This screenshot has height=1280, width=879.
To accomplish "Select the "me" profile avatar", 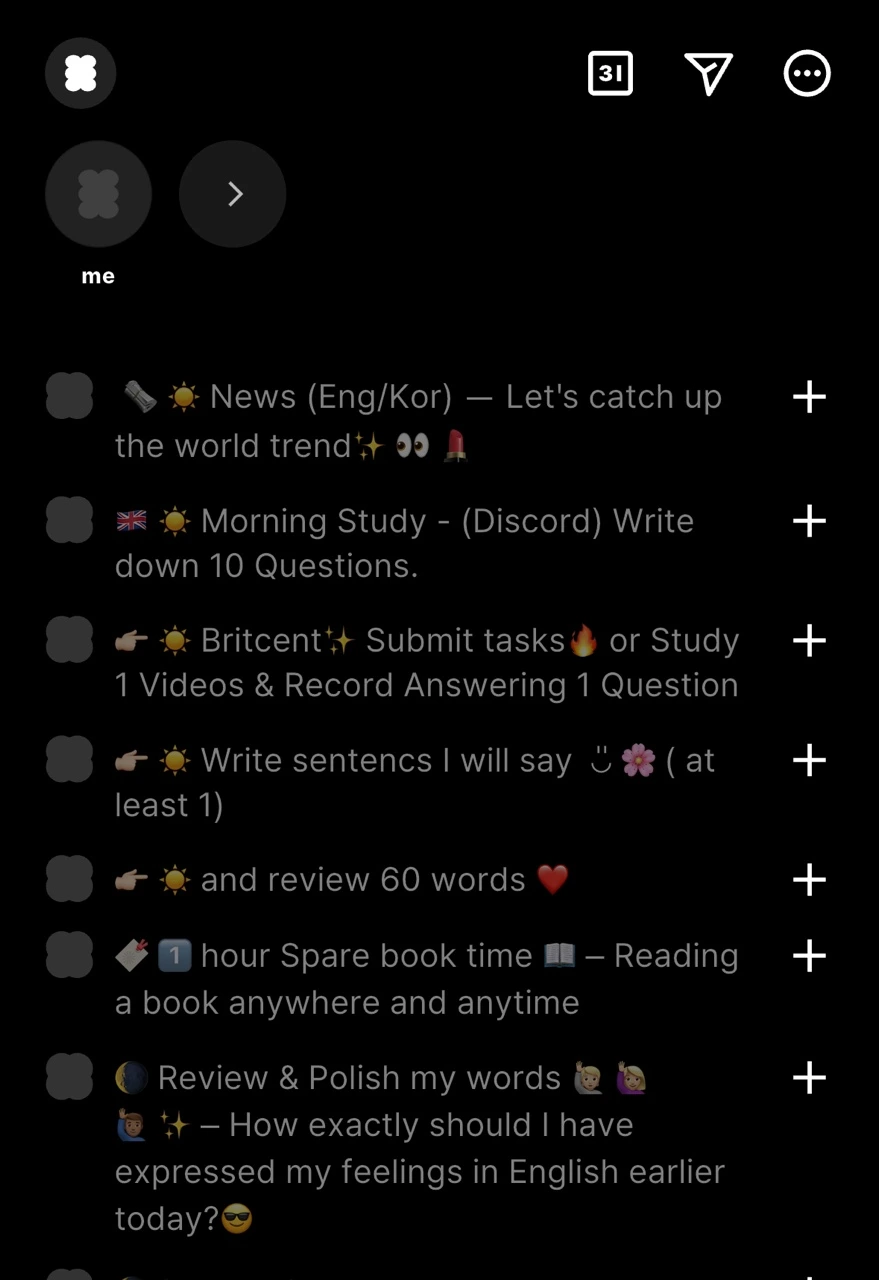I will [98, 194].
